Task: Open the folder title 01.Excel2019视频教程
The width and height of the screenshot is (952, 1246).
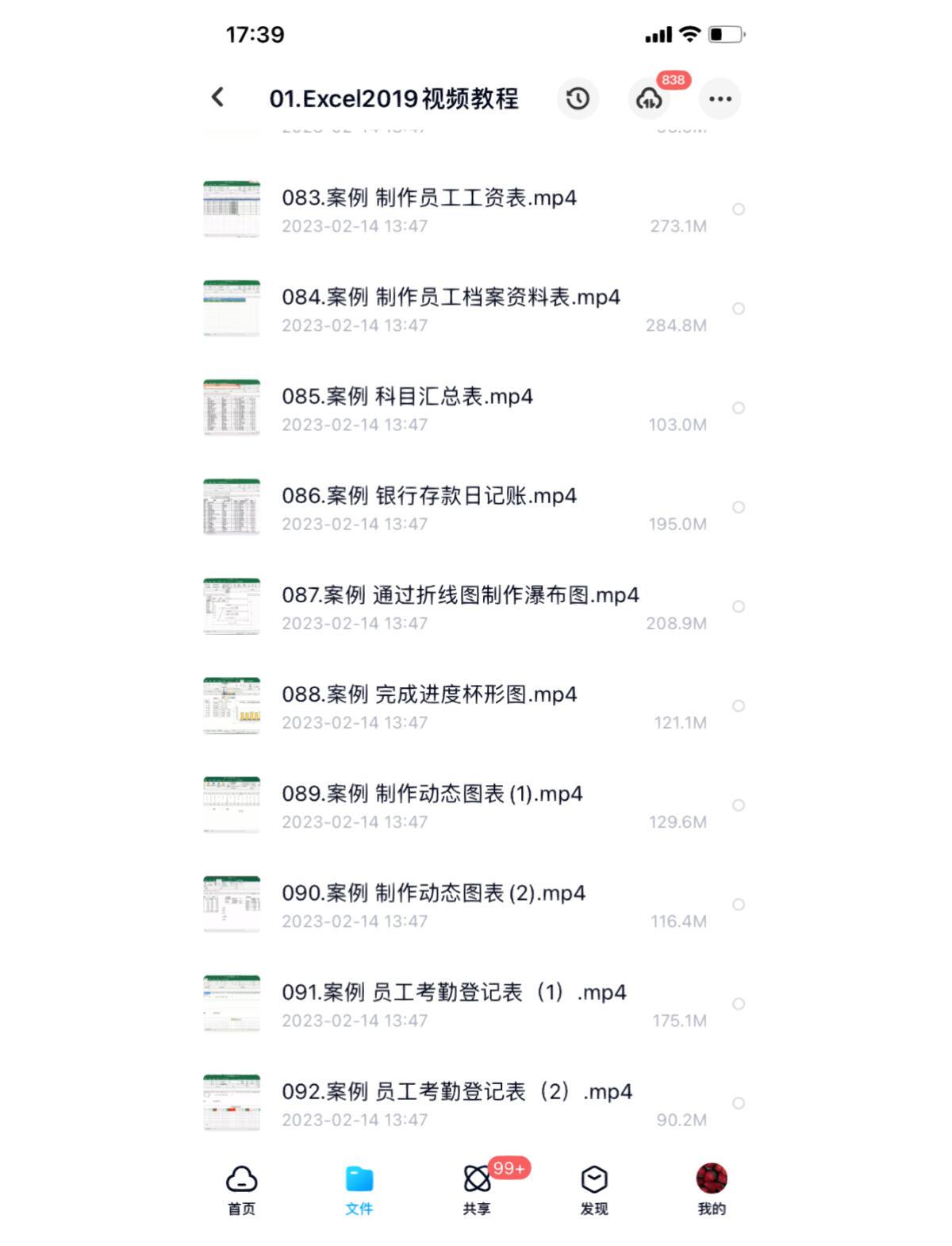Action: click(x=395, y=98)
